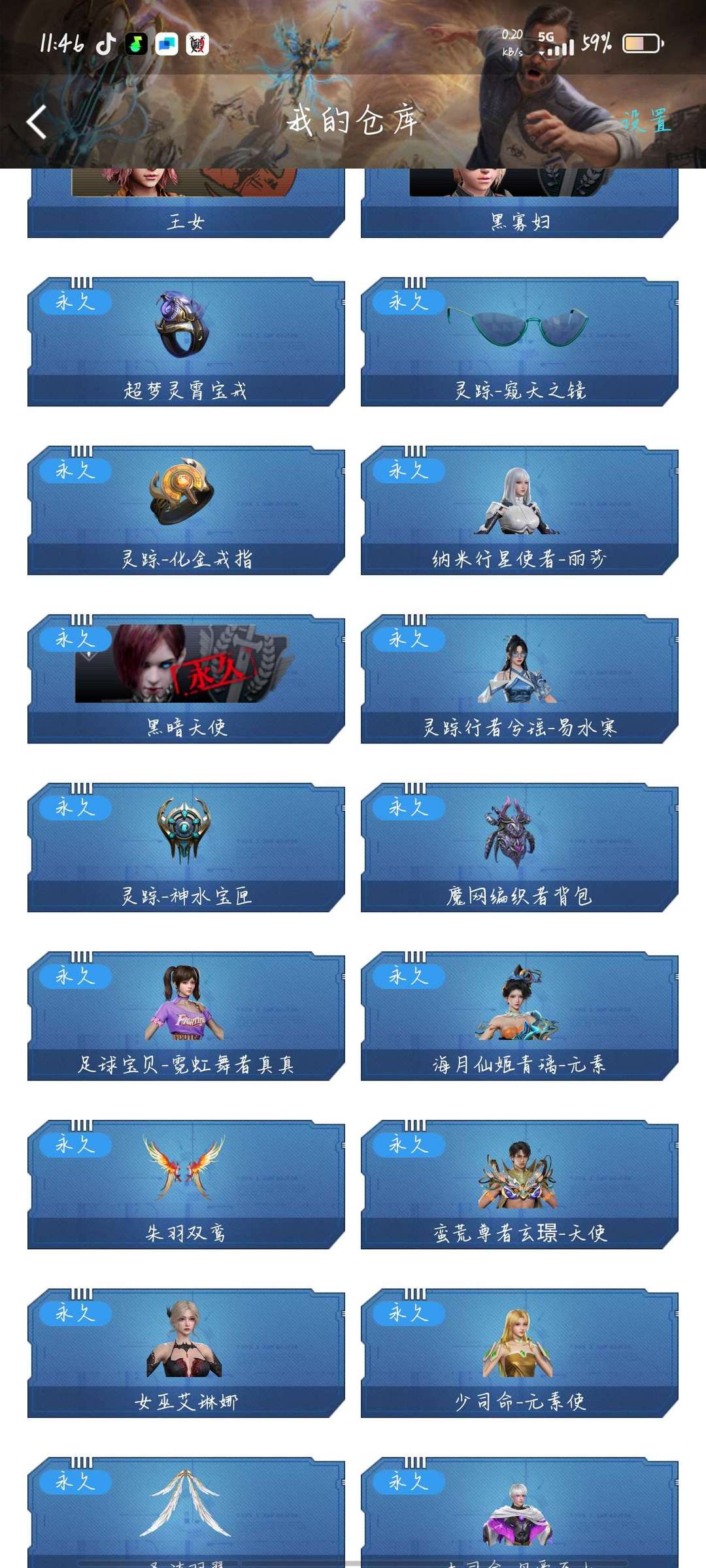Image resolution: width=706 pixels, height=1568 pixels.
Task: Open the 足球宝贝-霓虹舞者真真 card
Action: pyautogui.click(x=186, y=1016)
